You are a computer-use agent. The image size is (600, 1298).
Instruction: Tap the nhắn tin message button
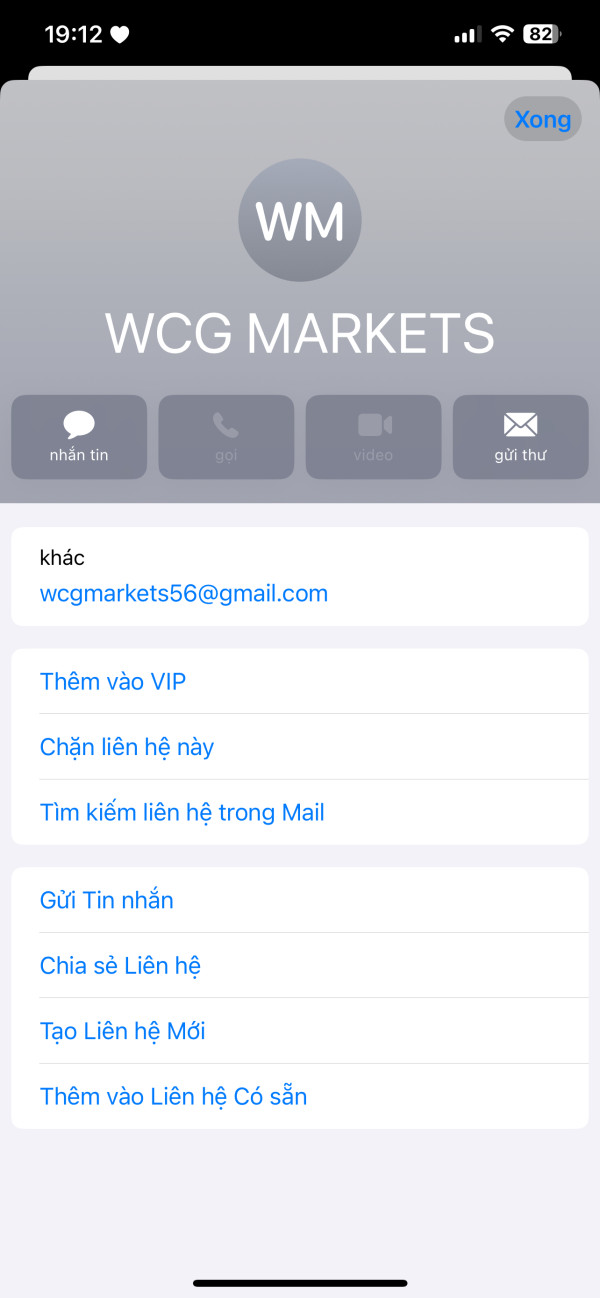(79, 437)
